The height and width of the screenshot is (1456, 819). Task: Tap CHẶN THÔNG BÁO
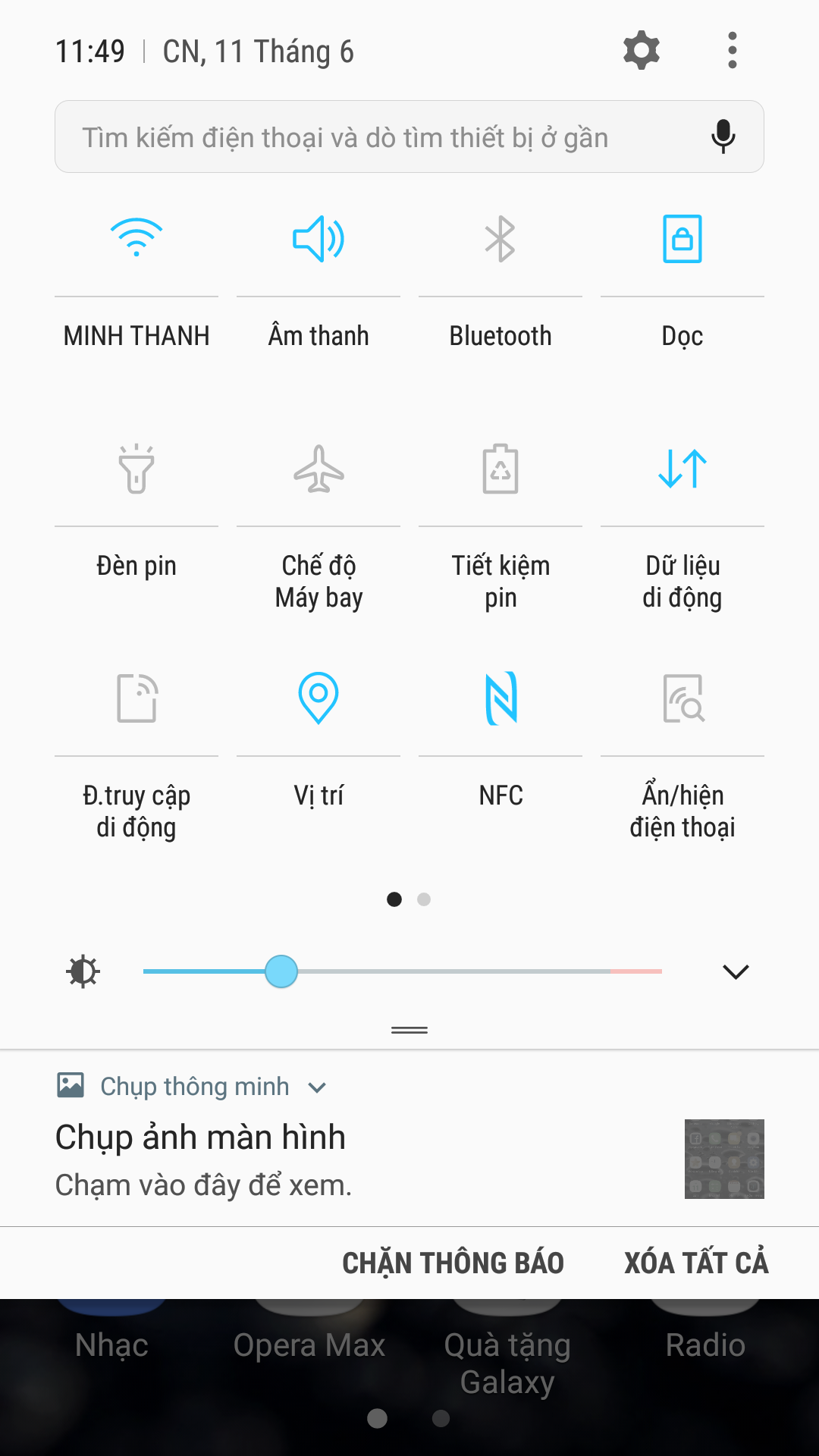(453, 1263)
